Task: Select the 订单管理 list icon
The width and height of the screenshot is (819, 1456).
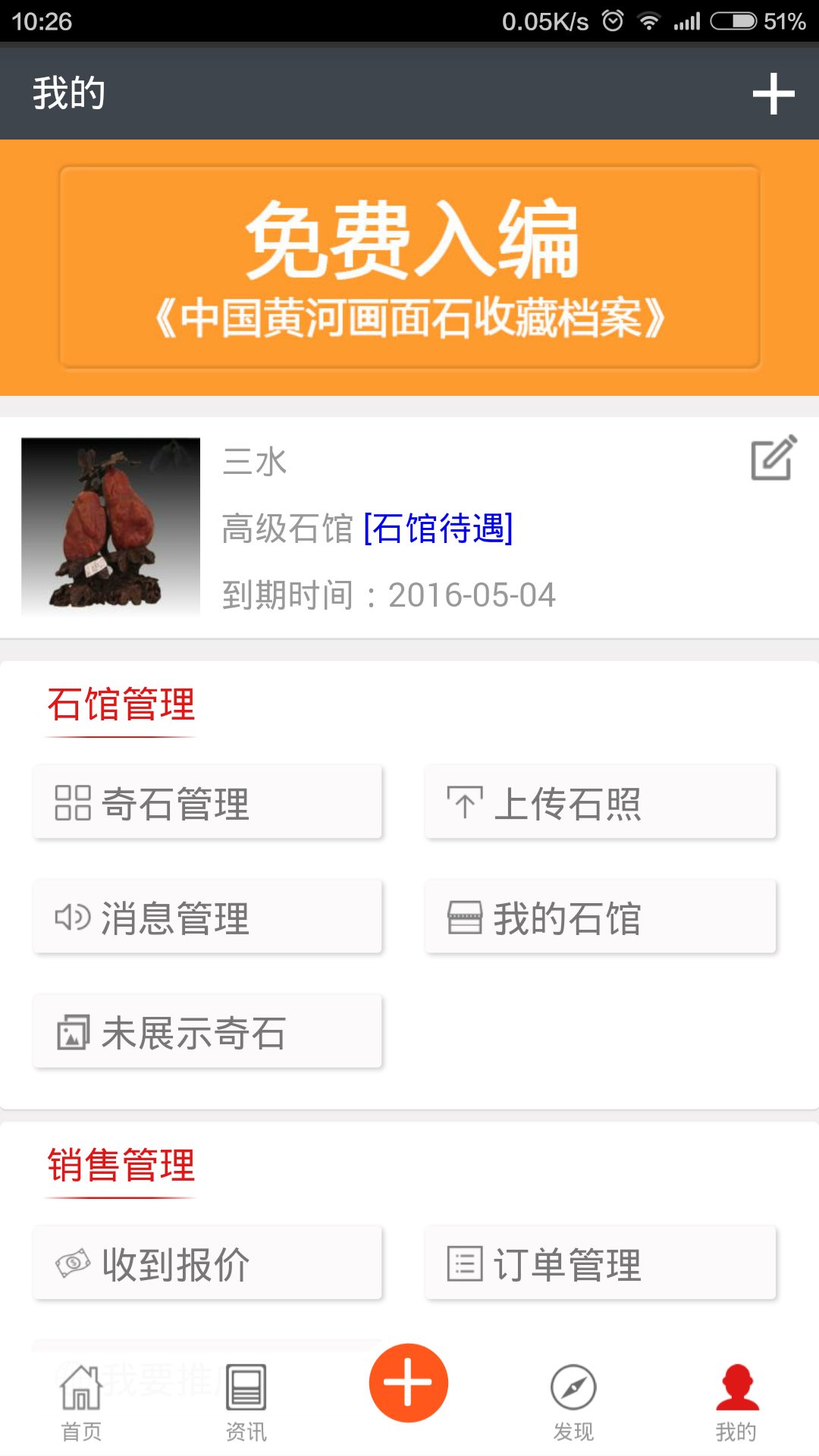Action: pyautogui.click(x=466, y=1262)
